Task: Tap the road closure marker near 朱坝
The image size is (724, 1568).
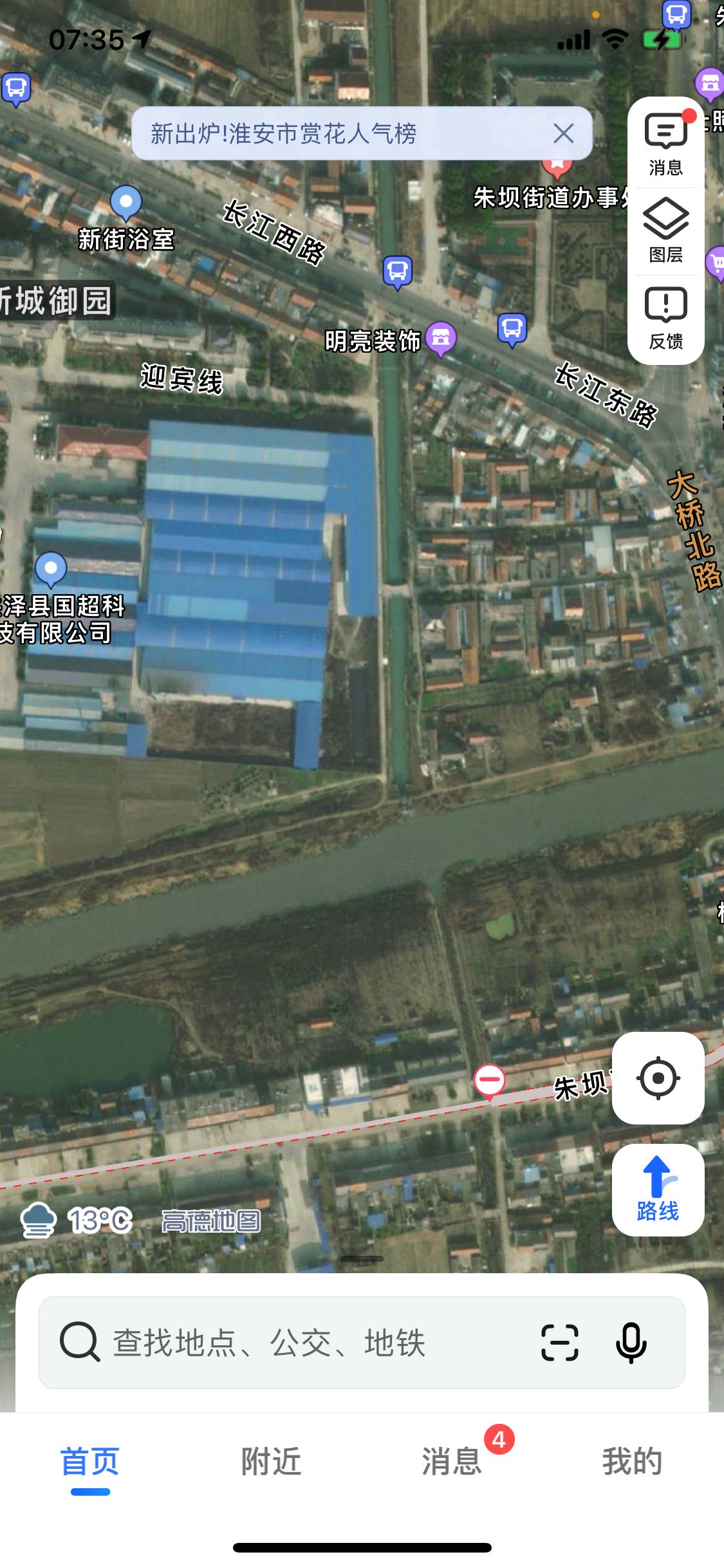Action: click(x=489, y=1081)
